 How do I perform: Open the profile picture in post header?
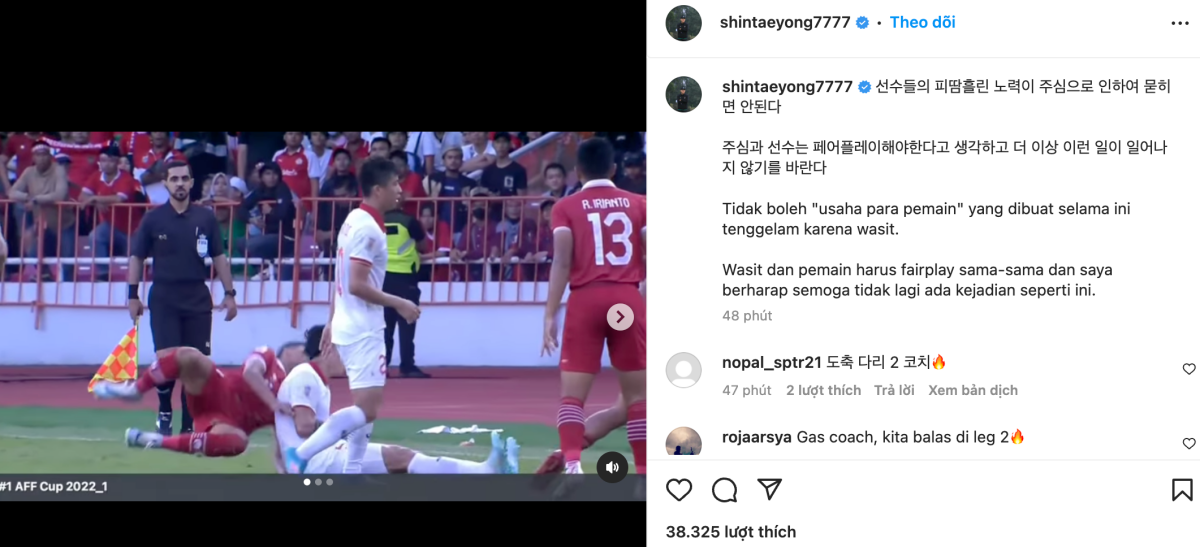tap(684, 22)
